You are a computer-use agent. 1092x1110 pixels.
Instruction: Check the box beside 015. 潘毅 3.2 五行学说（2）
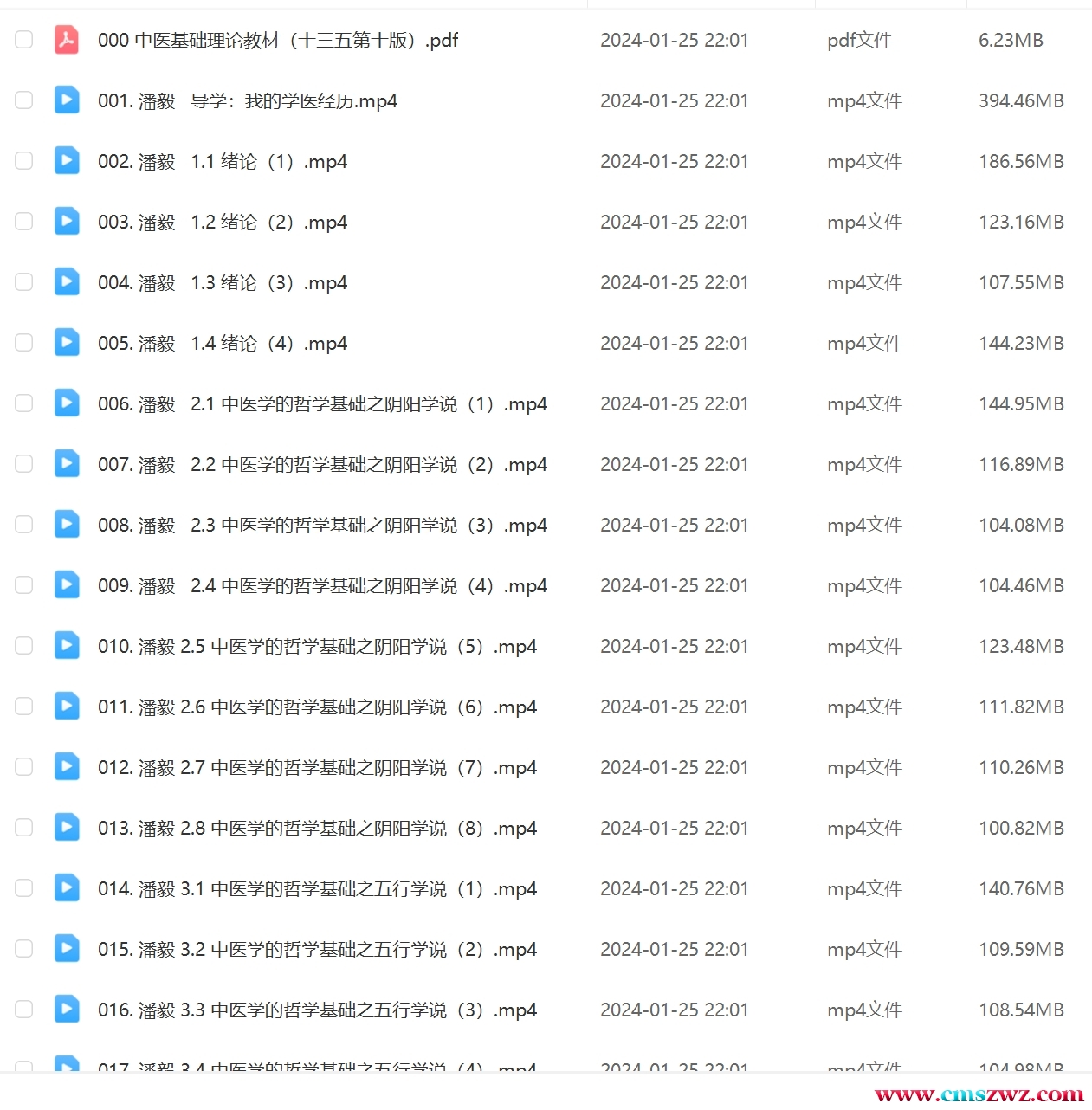pyautogui.click(x=24, y=949)
